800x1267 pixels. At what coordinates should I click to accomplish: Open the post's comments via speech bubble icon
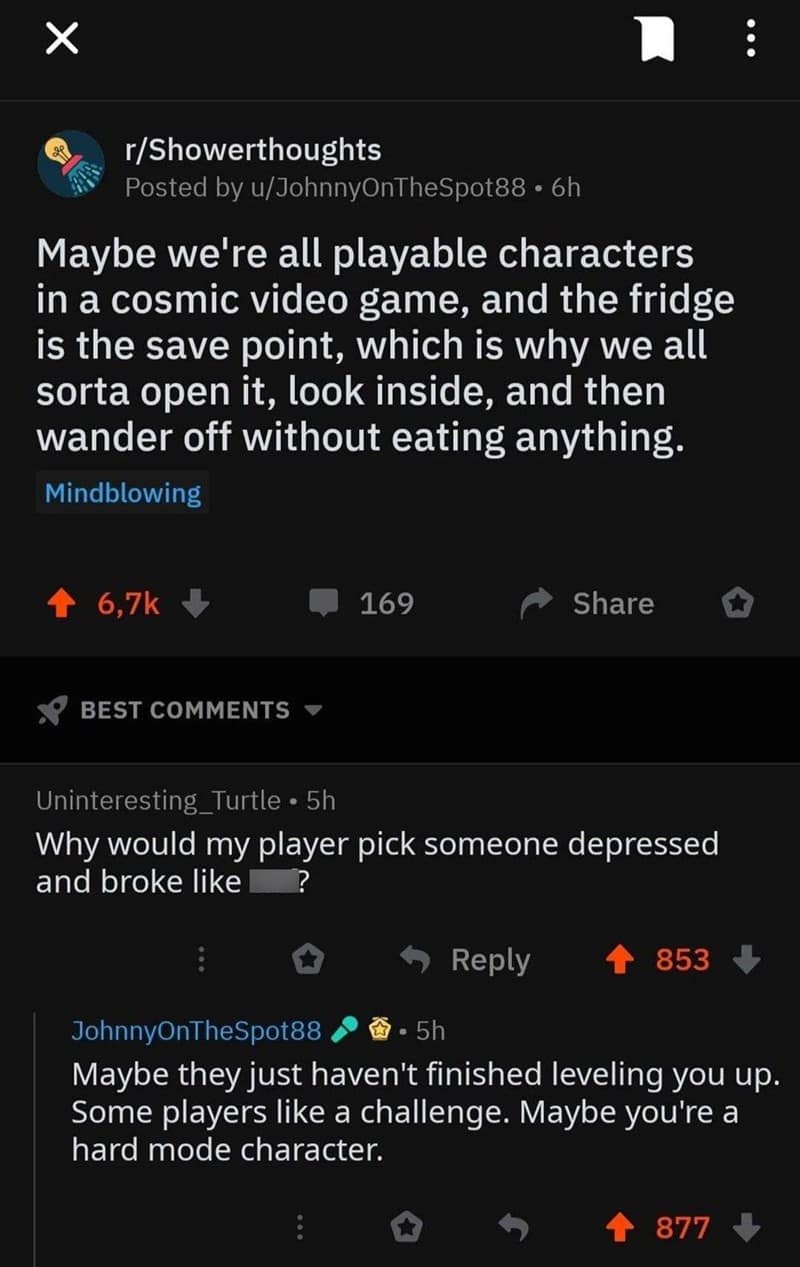[322, 602]
